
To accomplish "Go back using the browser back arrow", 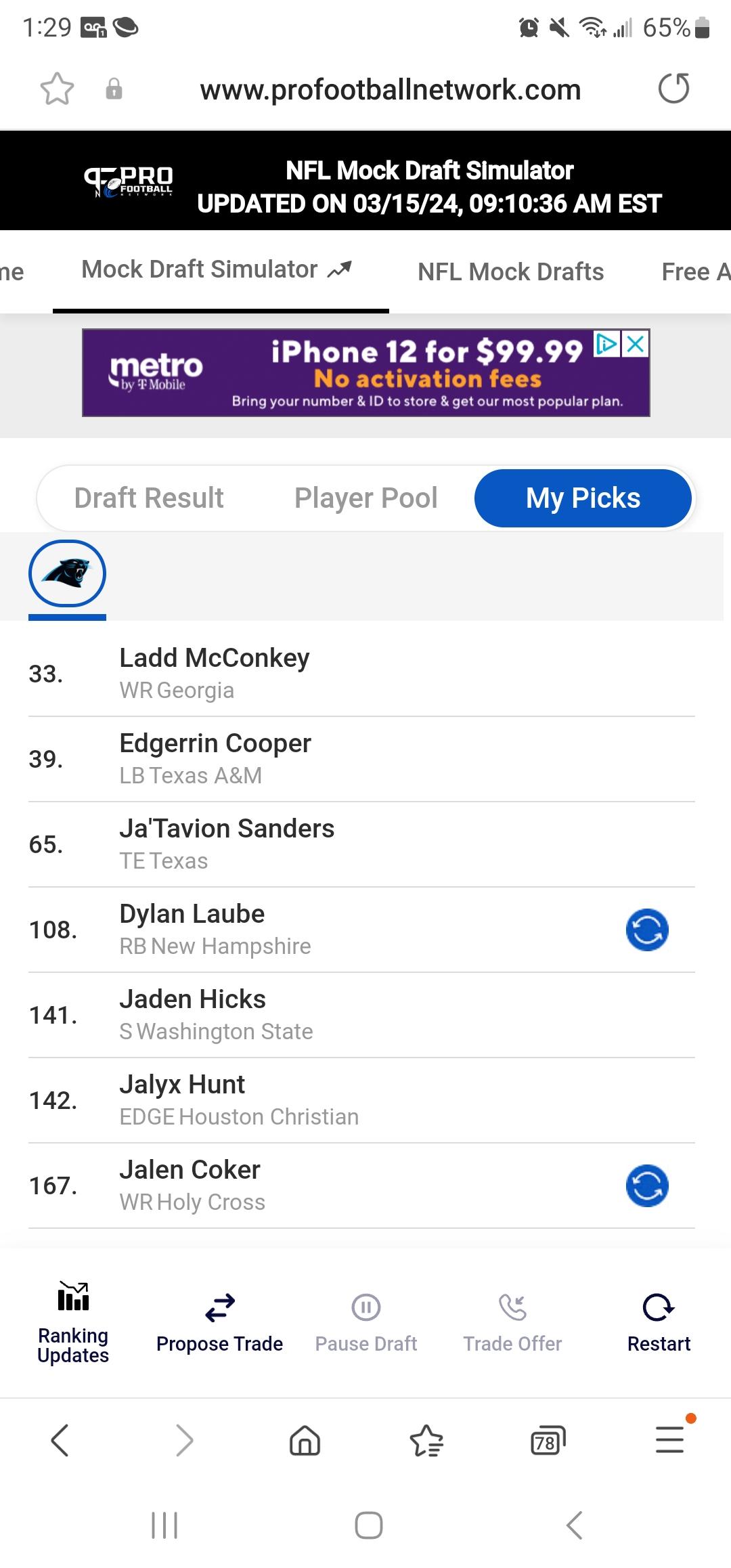I will [x=60, y=1440].
